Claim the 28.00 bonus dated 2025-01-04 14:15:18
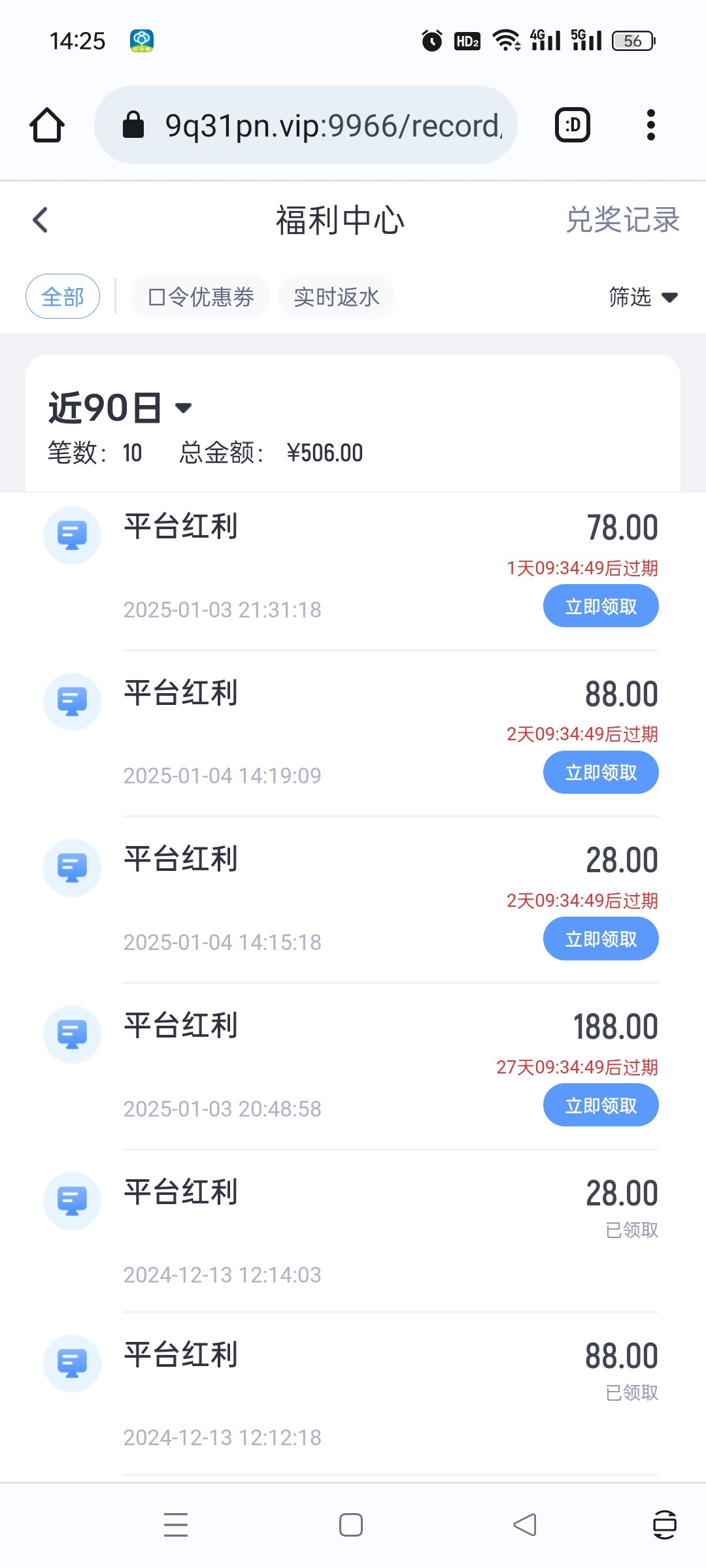The image size is (706, 1568). point(601,939)
